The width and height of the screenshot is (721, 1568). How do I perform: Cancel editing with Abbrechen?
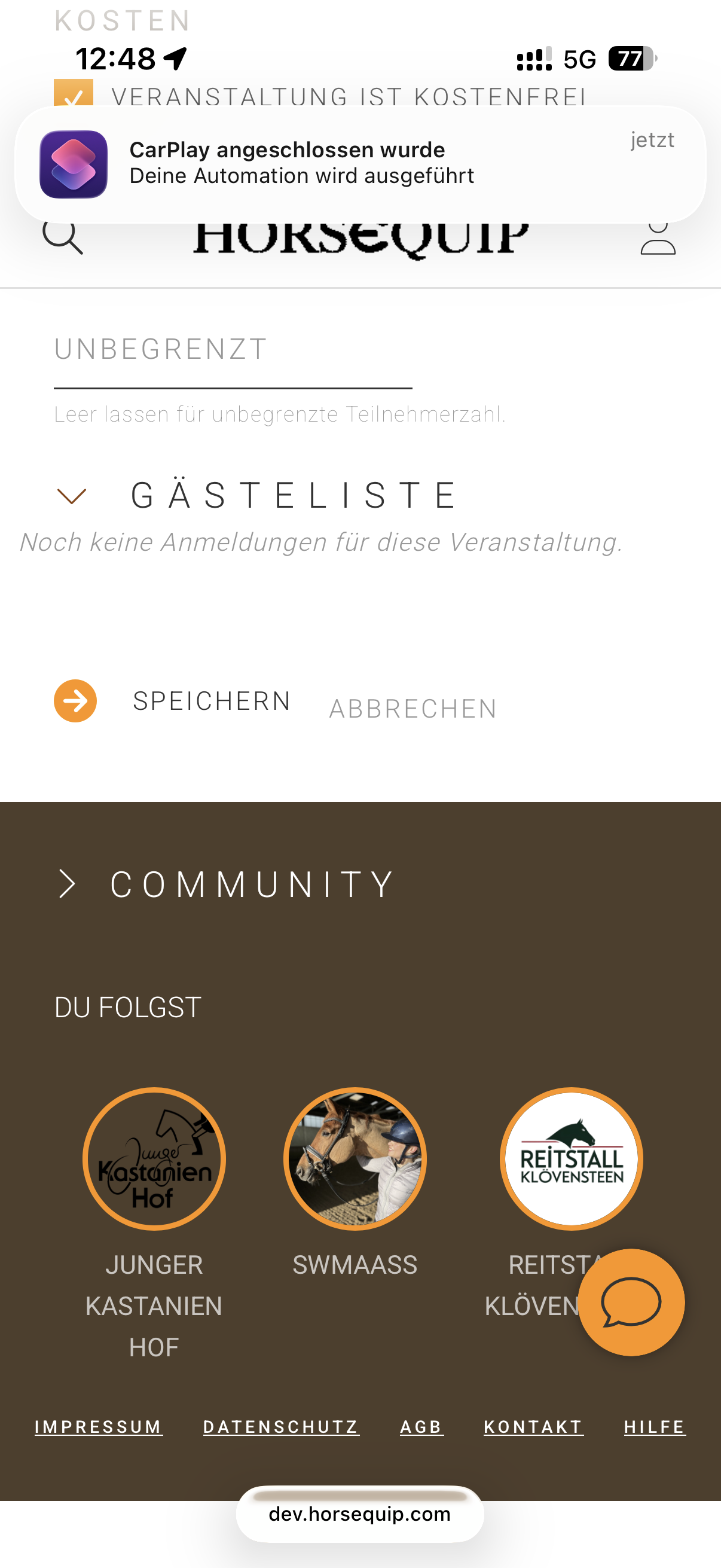pyautogui.click(x=413, y=709)
